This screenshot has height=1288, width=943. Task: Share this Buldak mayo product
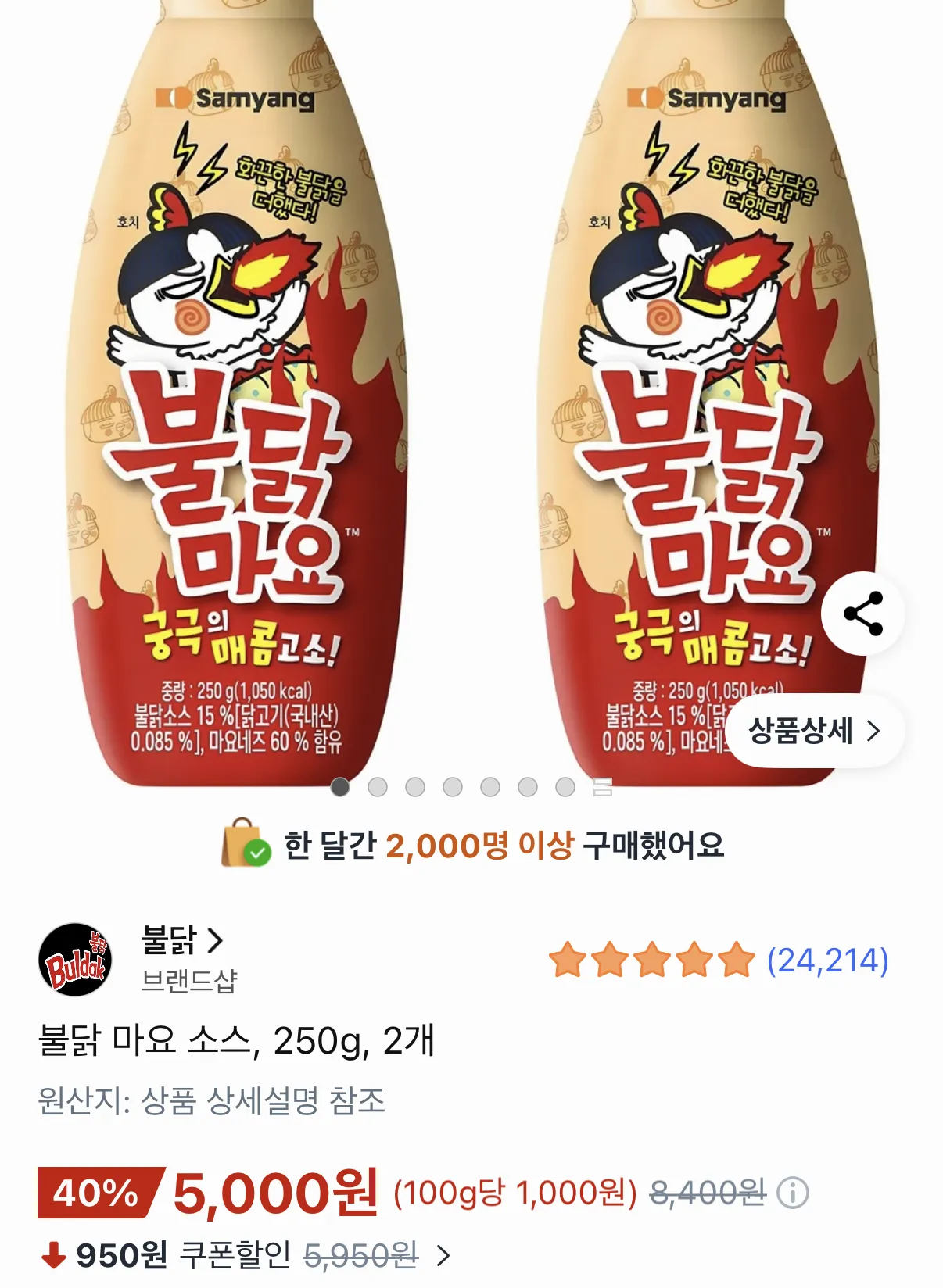pos(862,613)
